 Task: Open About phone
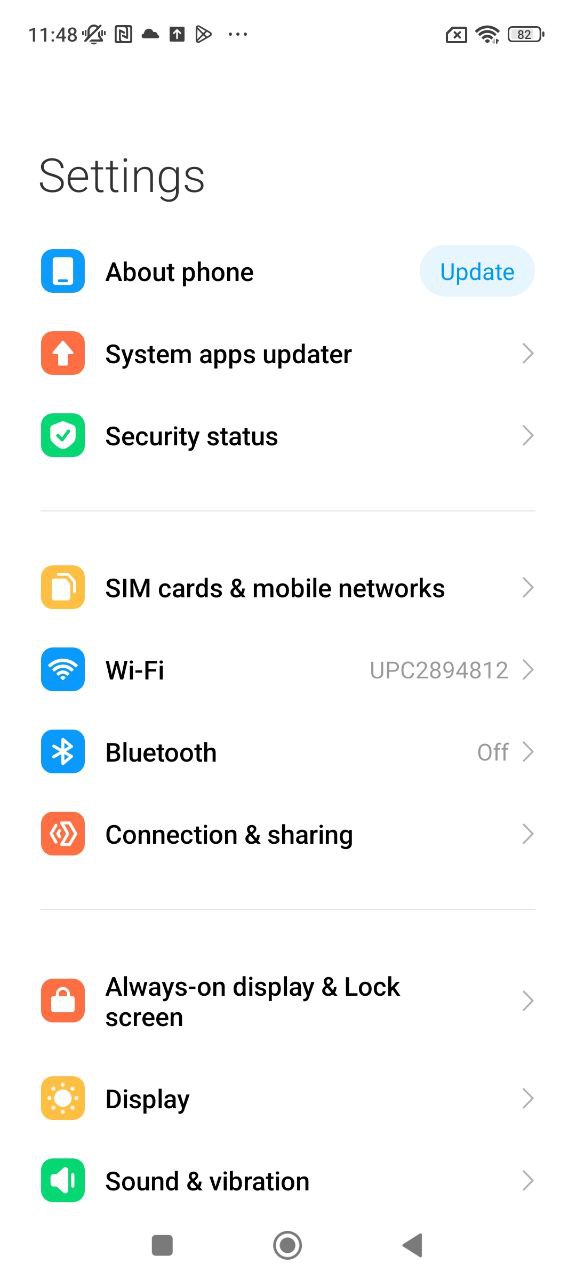(288, 272)
